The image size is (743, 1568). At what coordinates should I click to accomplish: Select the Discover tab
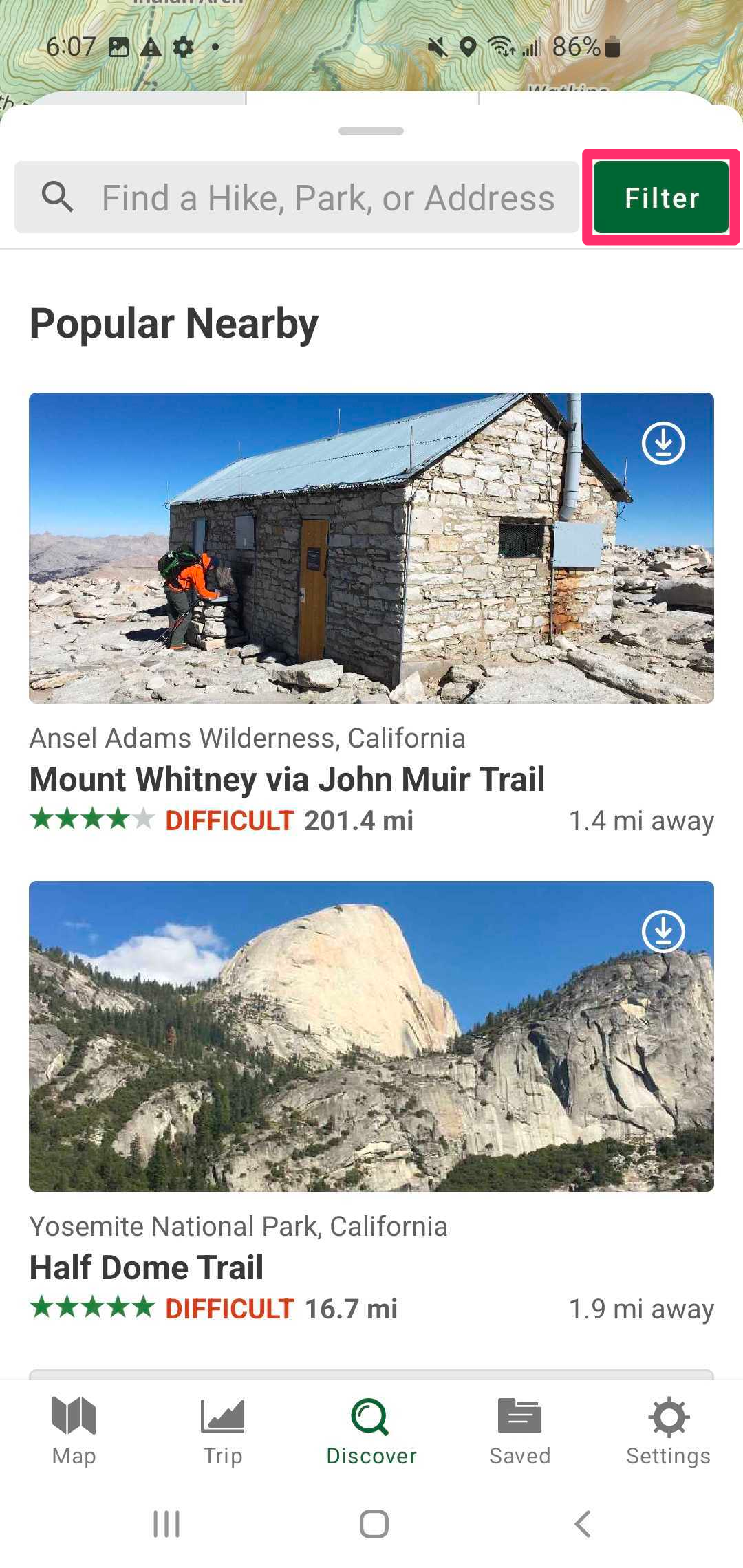click(x=371, y=1430)
